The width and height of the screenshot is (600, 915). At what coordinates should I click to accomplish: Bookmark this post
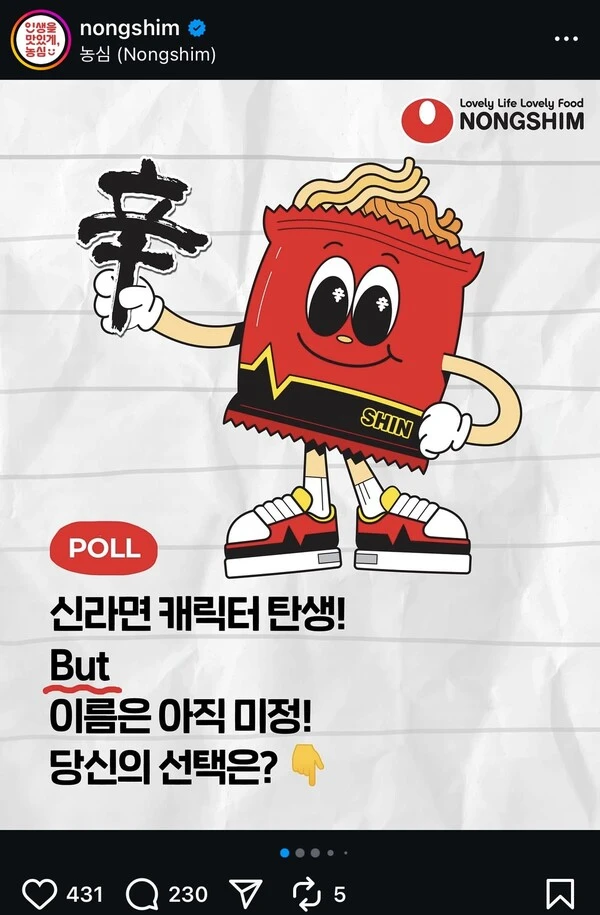click(x=560, y=894)
